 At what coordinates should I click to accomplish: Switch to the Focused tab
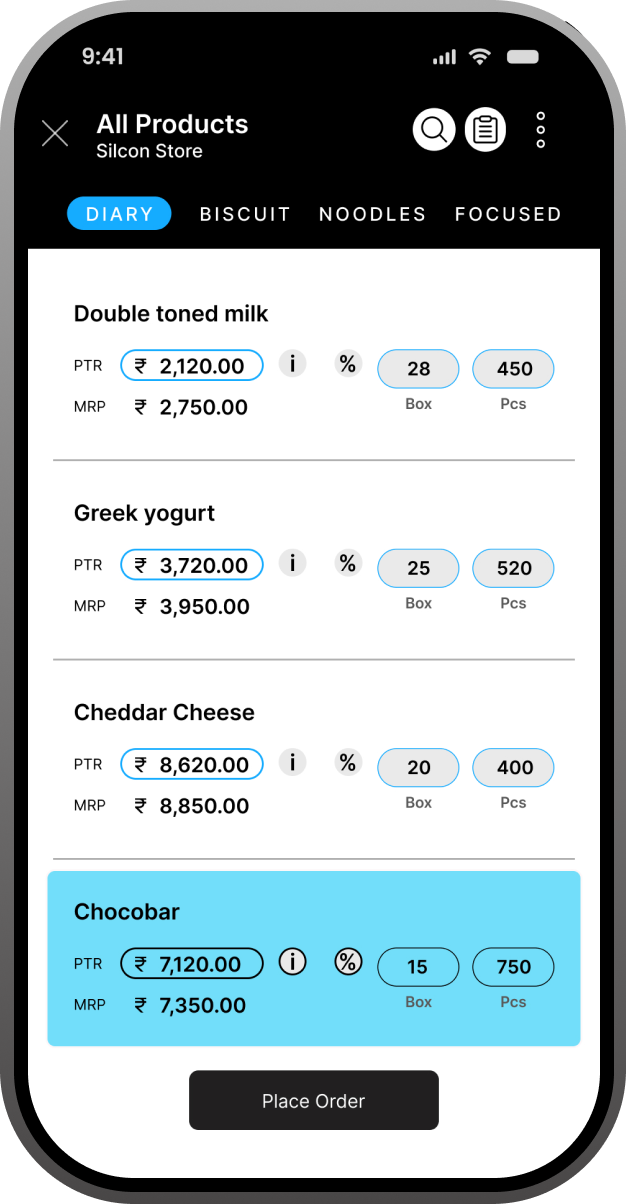(x=508, y=214)
